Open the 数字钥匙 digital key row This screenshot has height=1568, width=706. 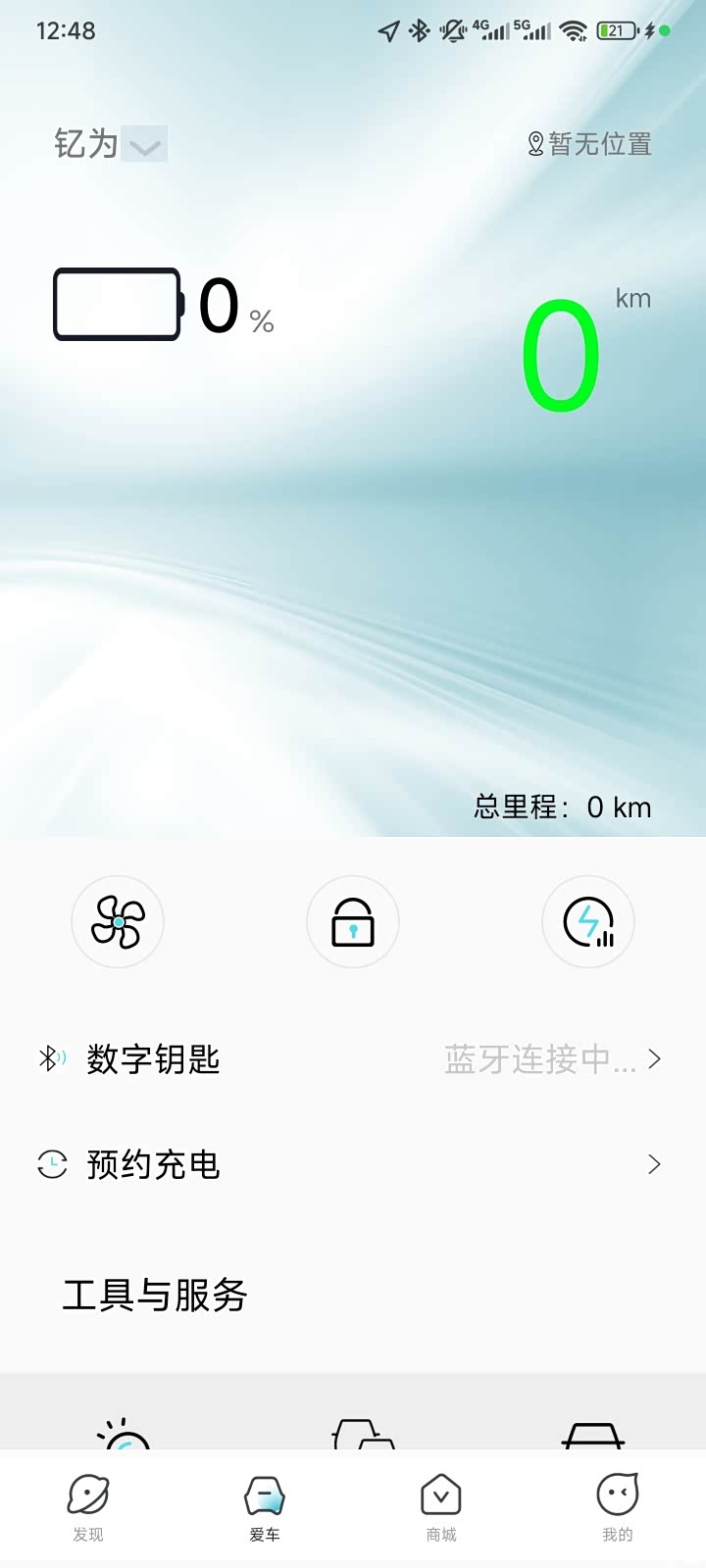353,1059
